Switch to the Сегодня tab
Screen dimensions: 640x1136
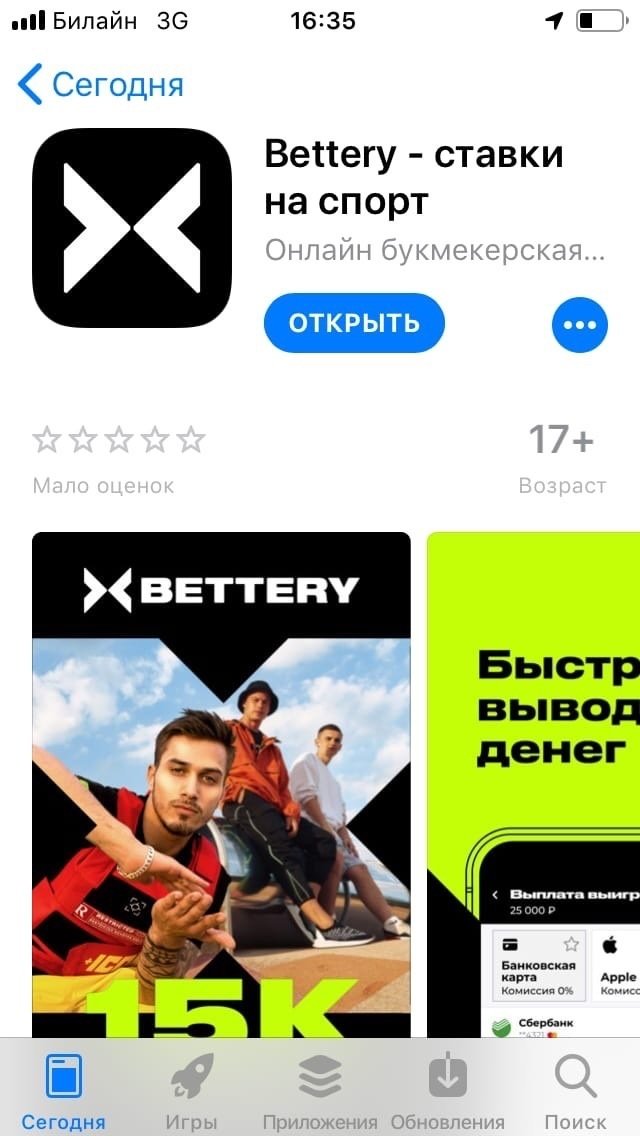[64, 1090]
